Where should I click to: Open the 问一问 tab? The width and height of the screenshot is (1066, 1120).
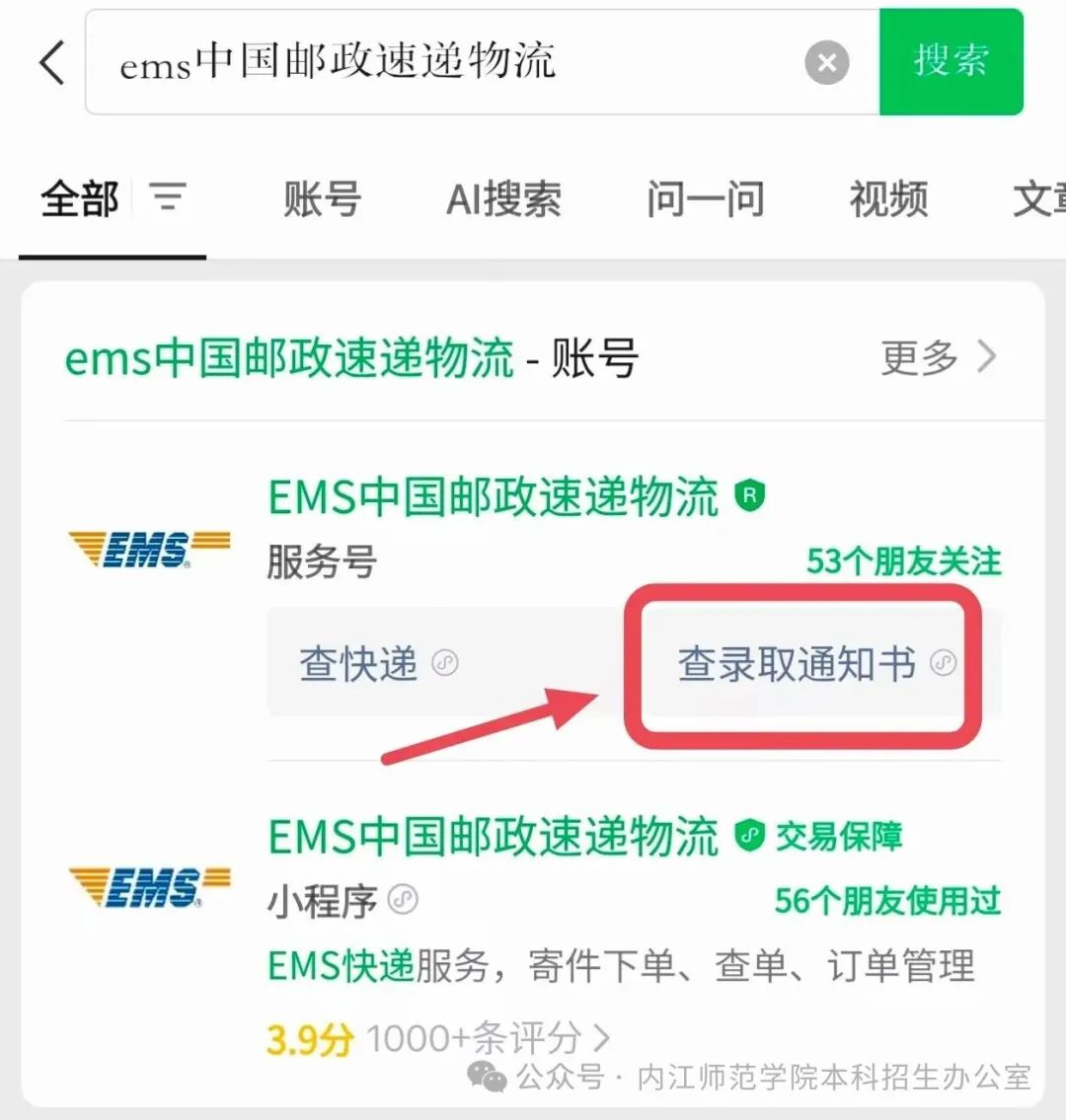[705, 198]
